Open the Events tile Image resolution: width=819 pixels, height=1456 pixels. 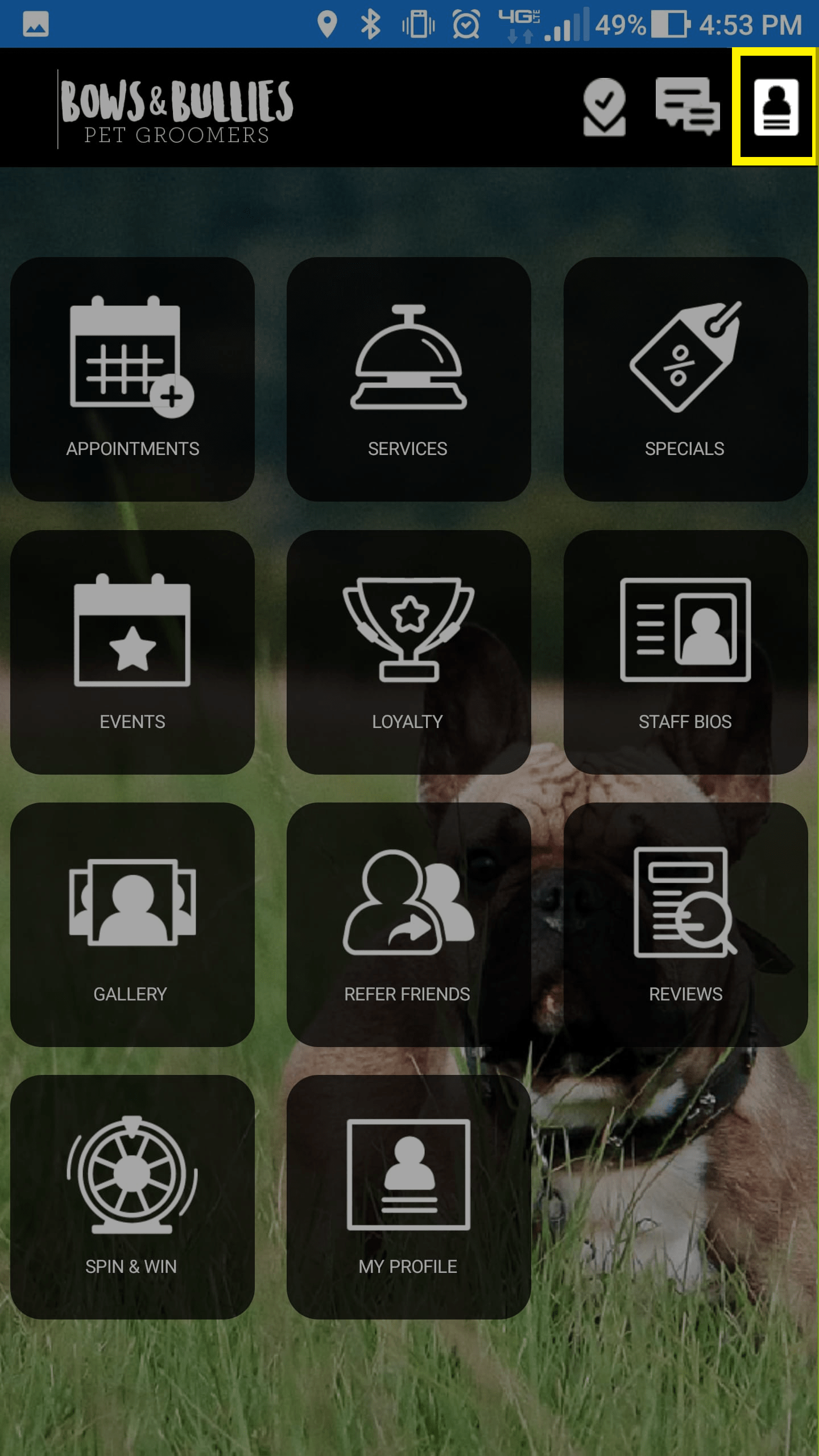point(132,652)
